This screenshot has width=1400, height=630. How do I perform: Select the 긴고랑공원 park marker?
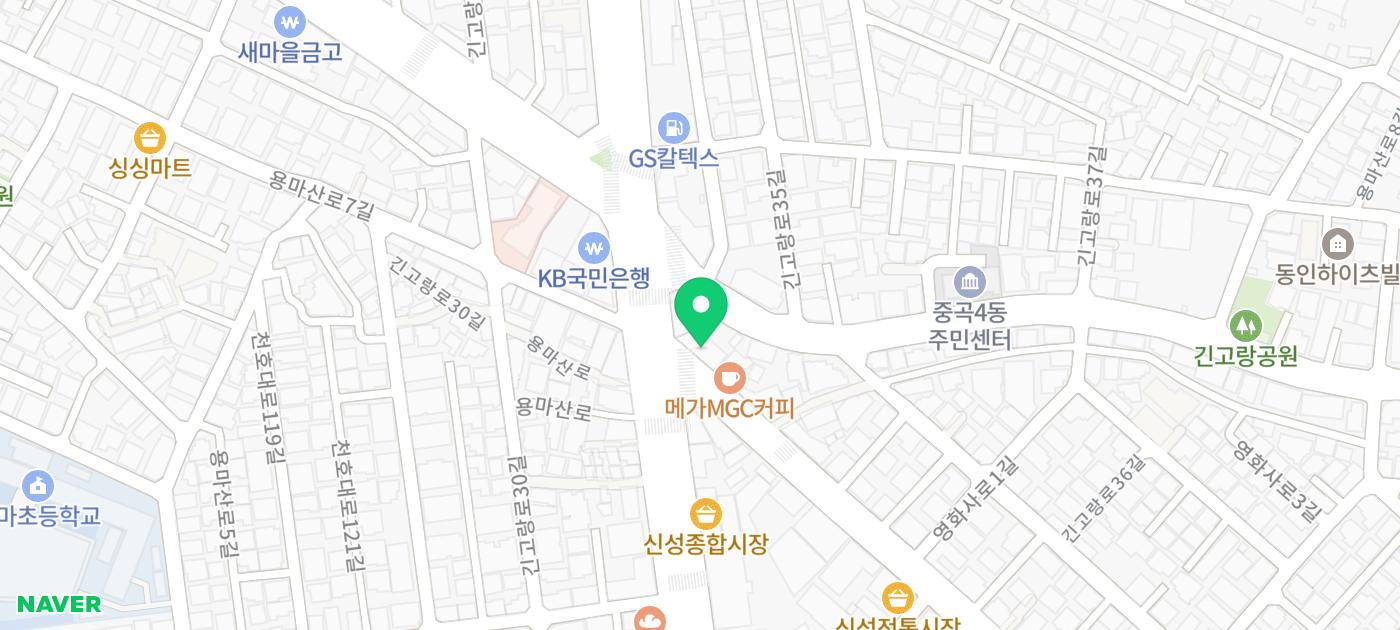click(x=1245, y=325)
